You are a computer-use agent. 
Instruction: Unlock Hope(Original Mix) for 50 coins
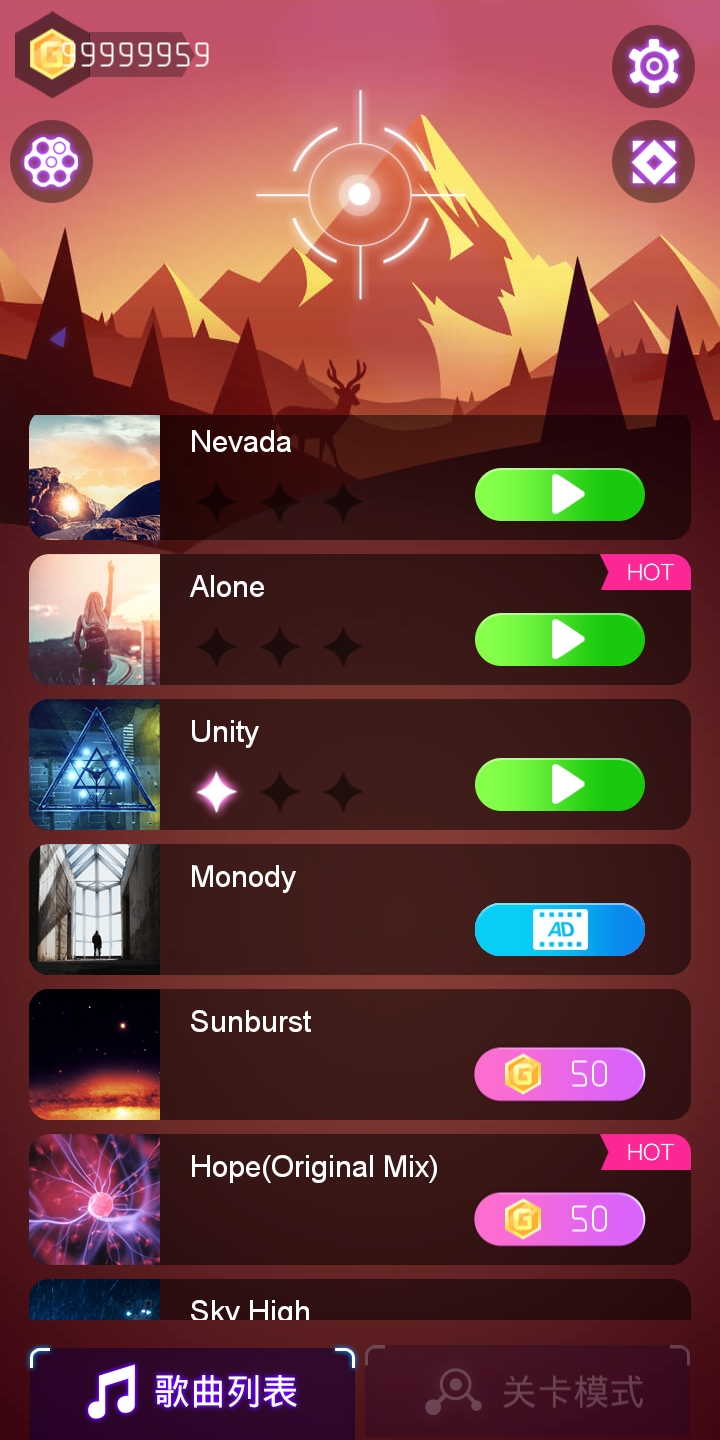click(559, 1220)
